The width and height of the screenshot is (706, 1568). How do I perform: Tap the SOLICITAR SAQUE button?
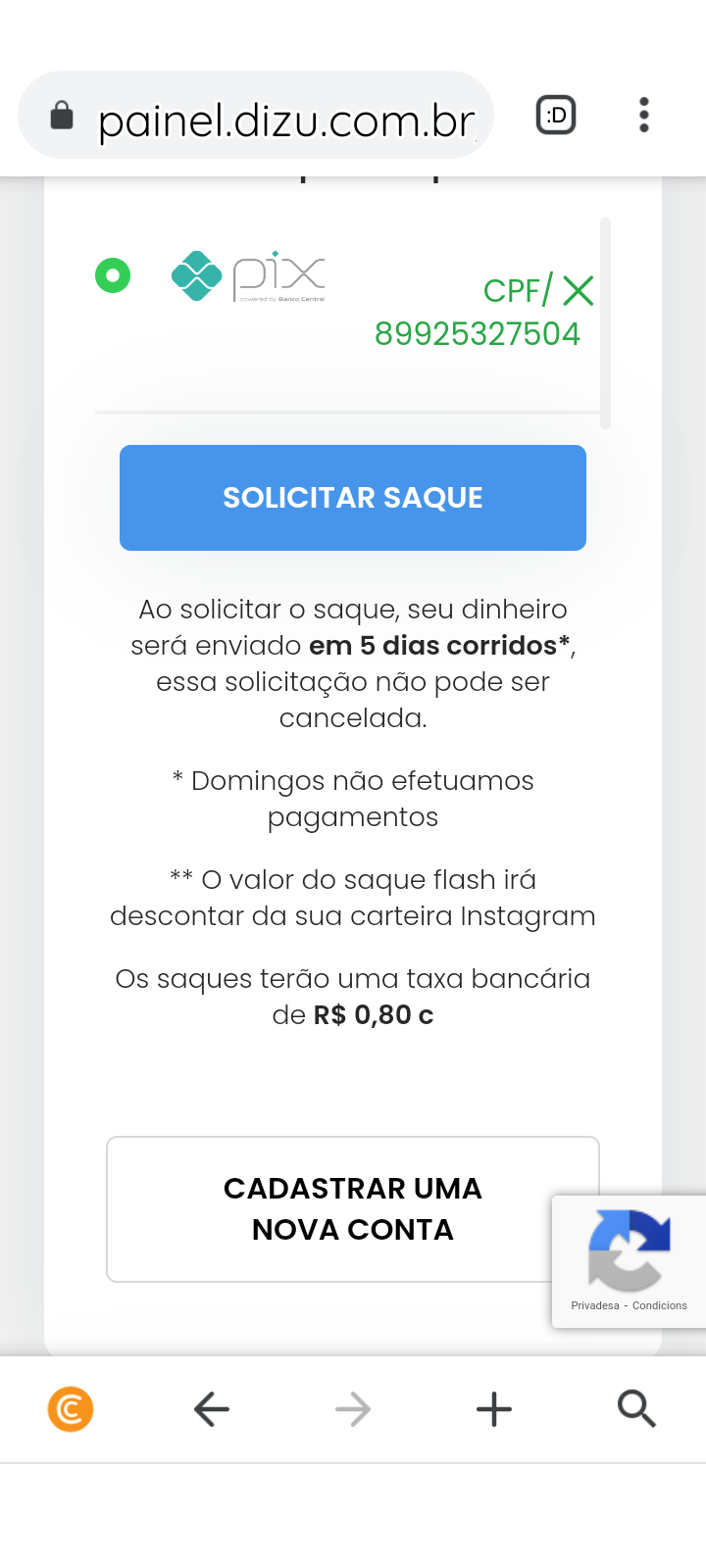coord(353,498)
